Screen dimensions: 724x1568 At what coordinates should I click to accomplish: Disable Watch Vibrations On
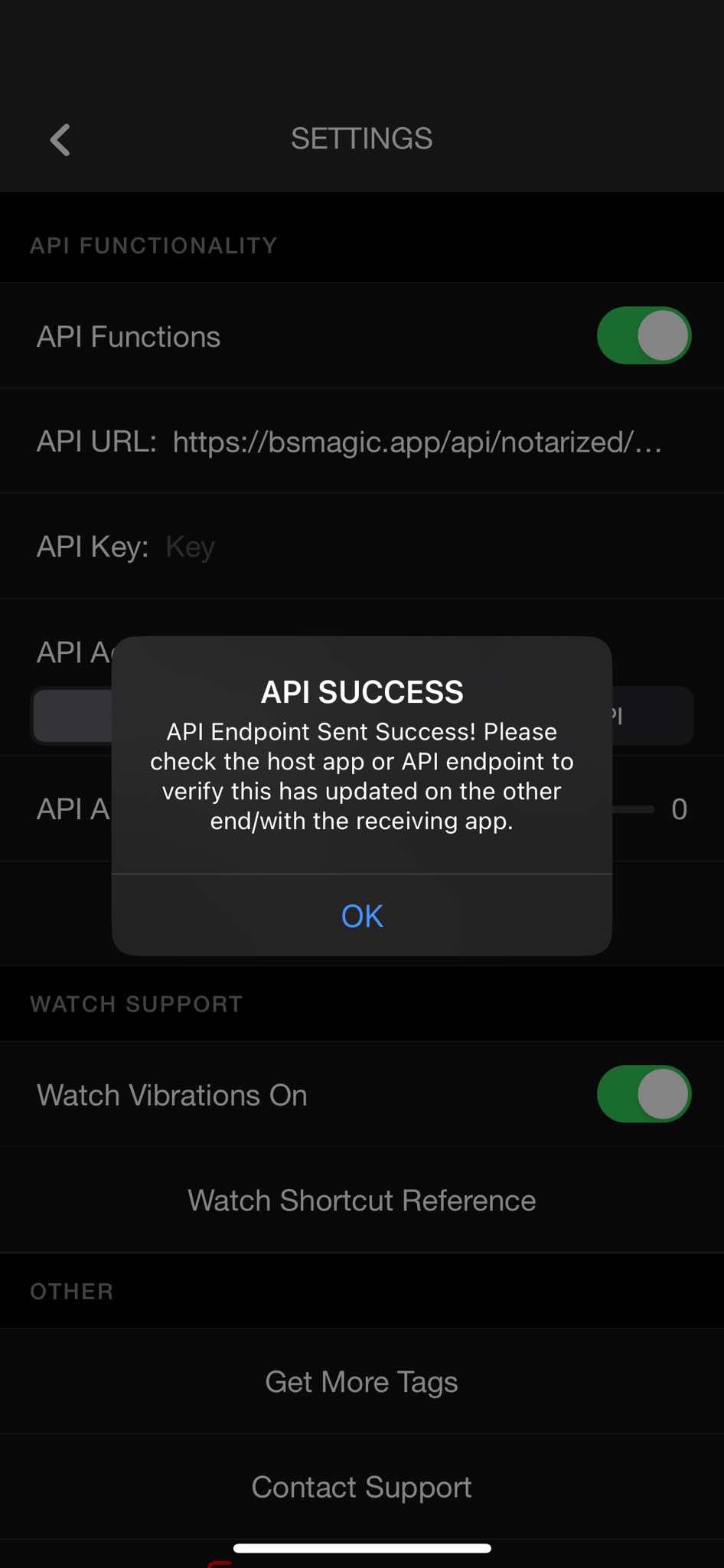(644, 1094)
